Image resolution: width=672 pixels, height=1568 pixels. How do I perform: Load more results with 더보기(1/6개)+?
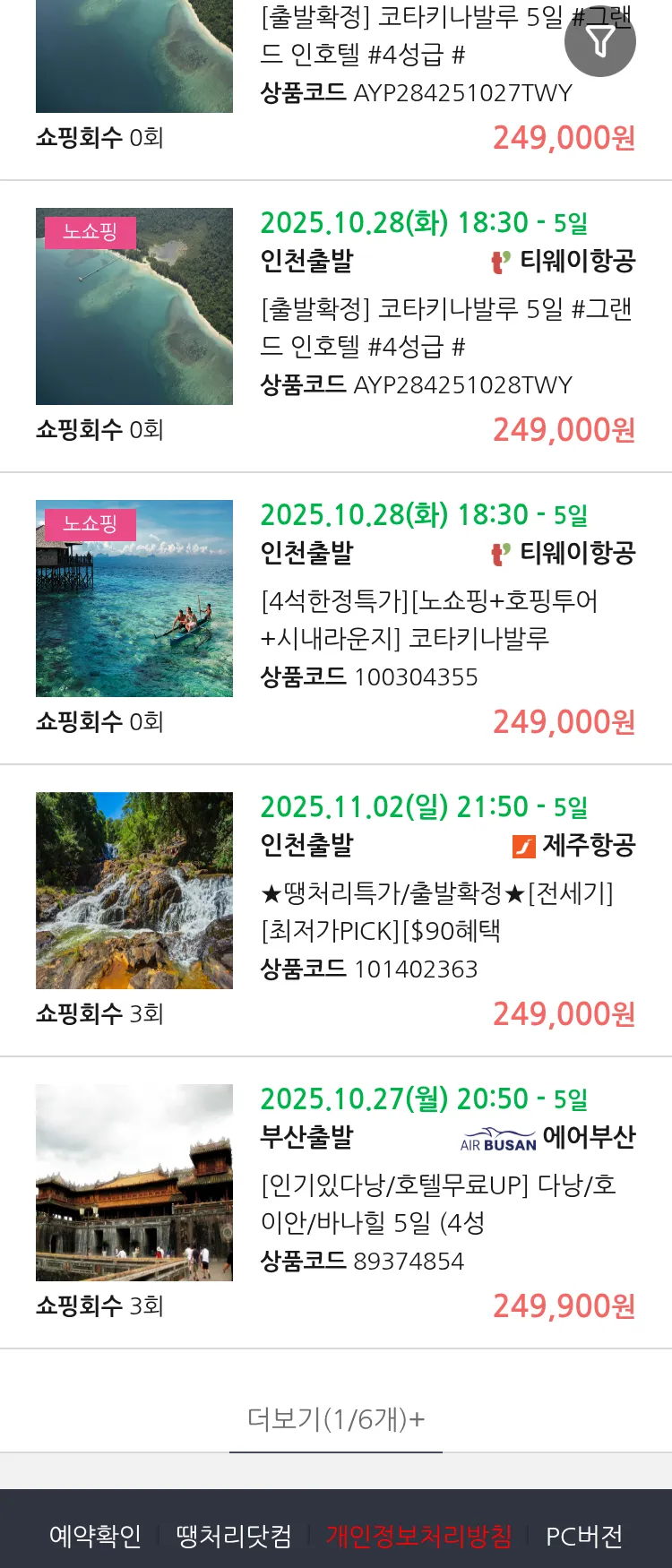(336, 1418)
